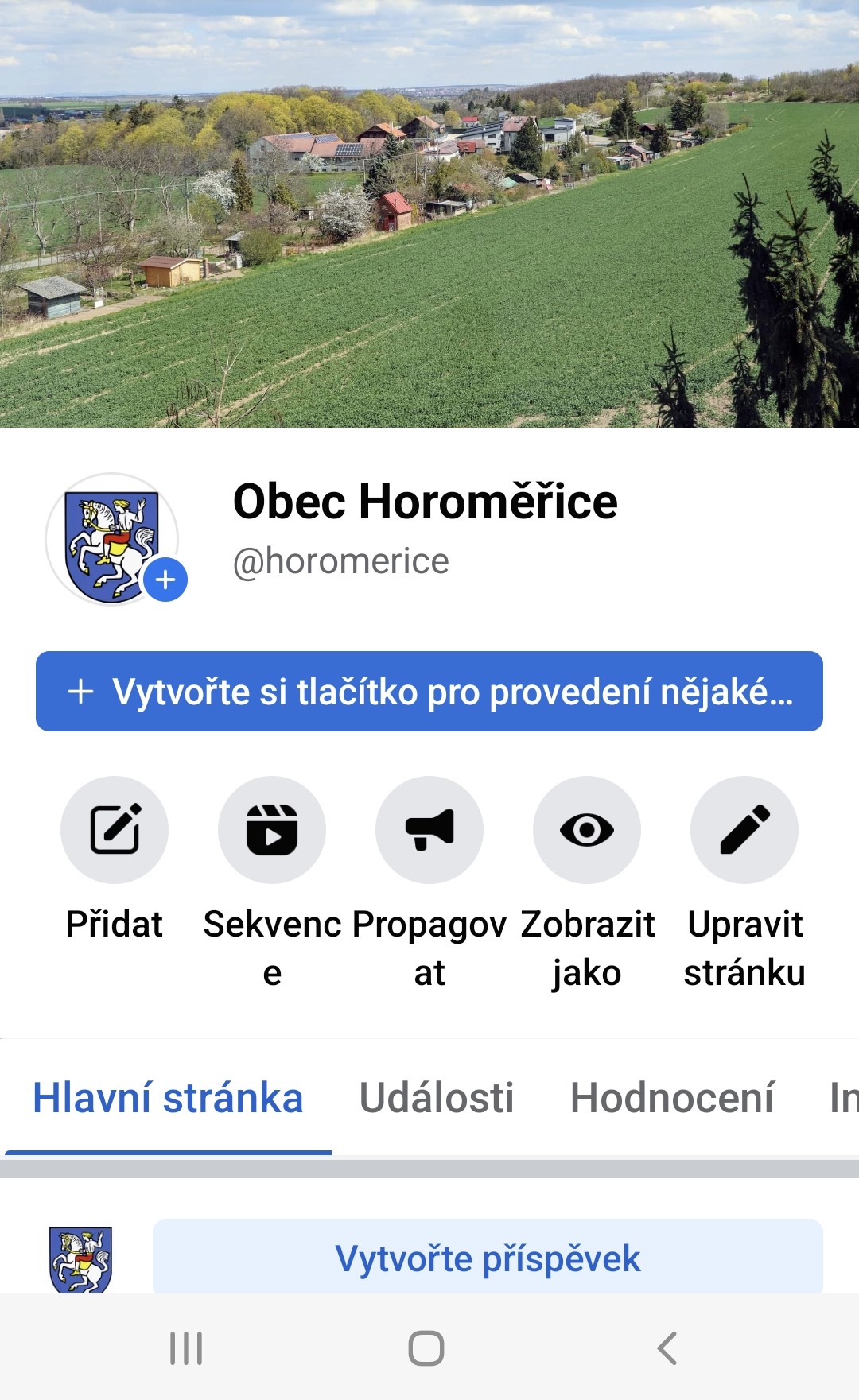Image resolution: width=859 pixels, height=1400 pixels.
Task: Select the Hlavní stránka tab
Action: [x=168, y=1098]
